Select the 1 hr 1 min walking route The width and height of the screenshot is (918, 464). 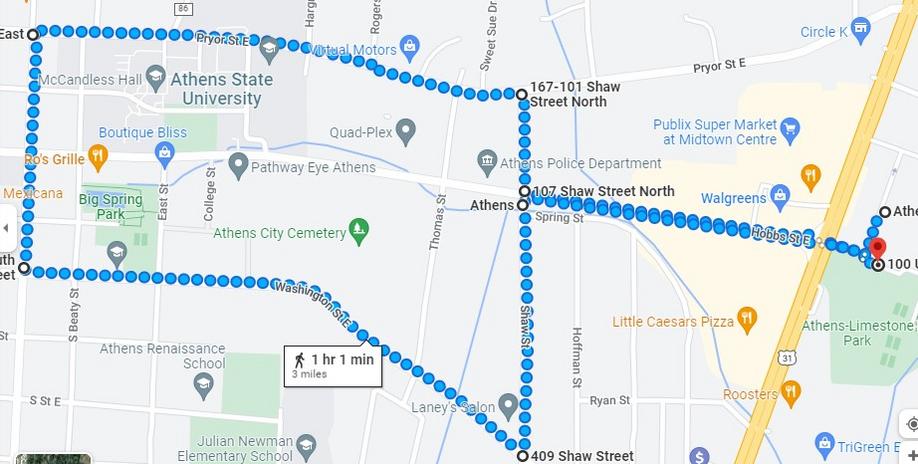(333, 366)
